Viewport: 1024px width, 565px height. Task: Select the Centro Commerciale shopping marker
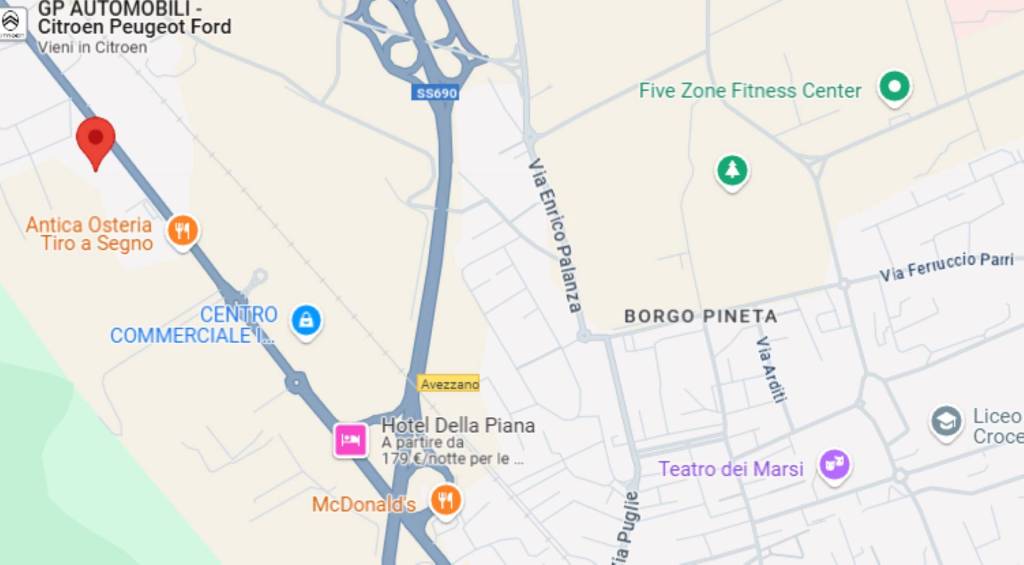(x=306, y=320)
